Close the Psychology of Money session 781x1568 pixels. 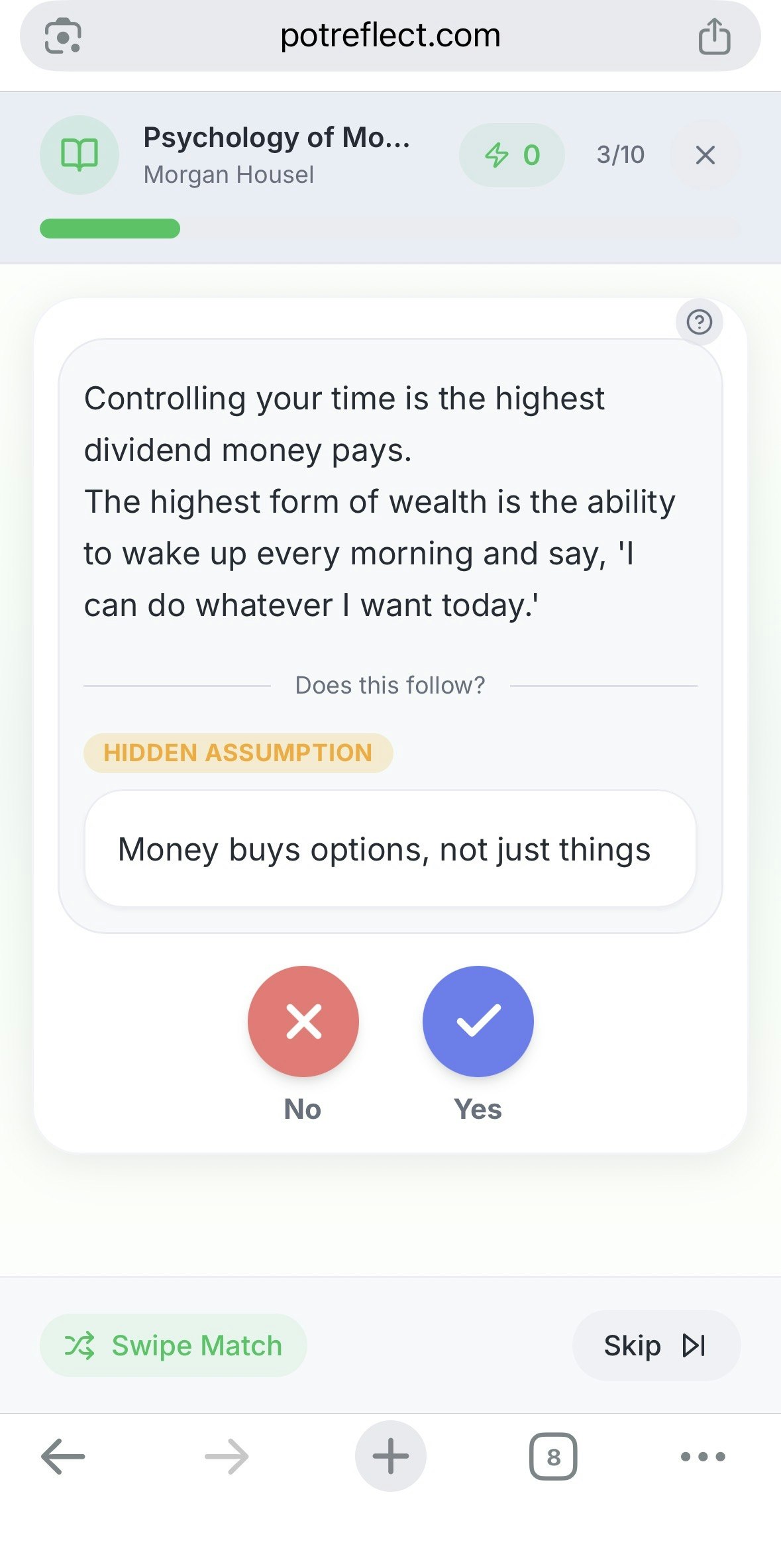pyautogui.click(x=705, y=155)
